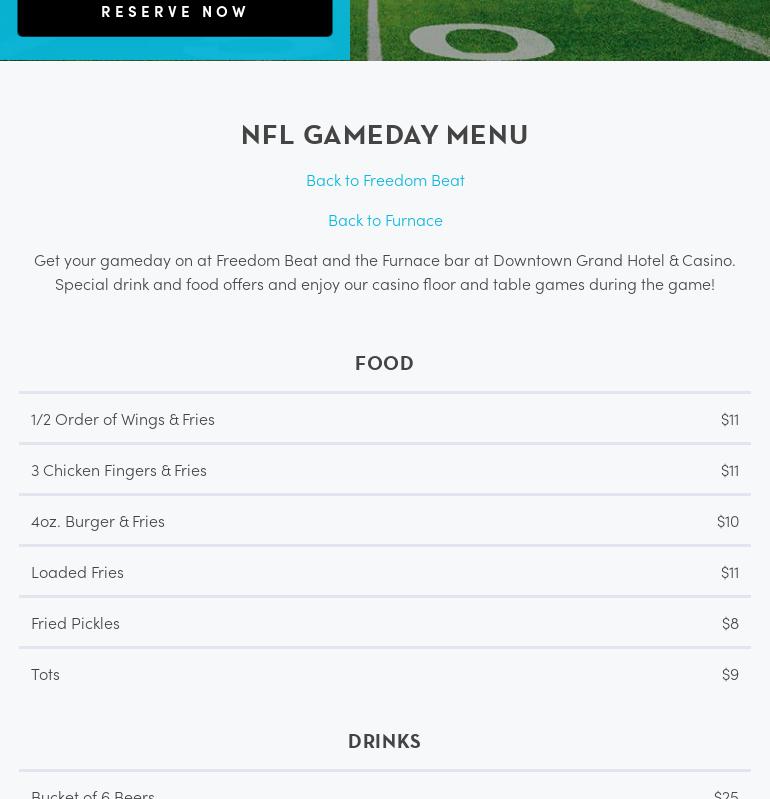Viewport: 770px width, 799px height.
Task: Click the $10 price for the burger
Action: [x=728, y=520]
